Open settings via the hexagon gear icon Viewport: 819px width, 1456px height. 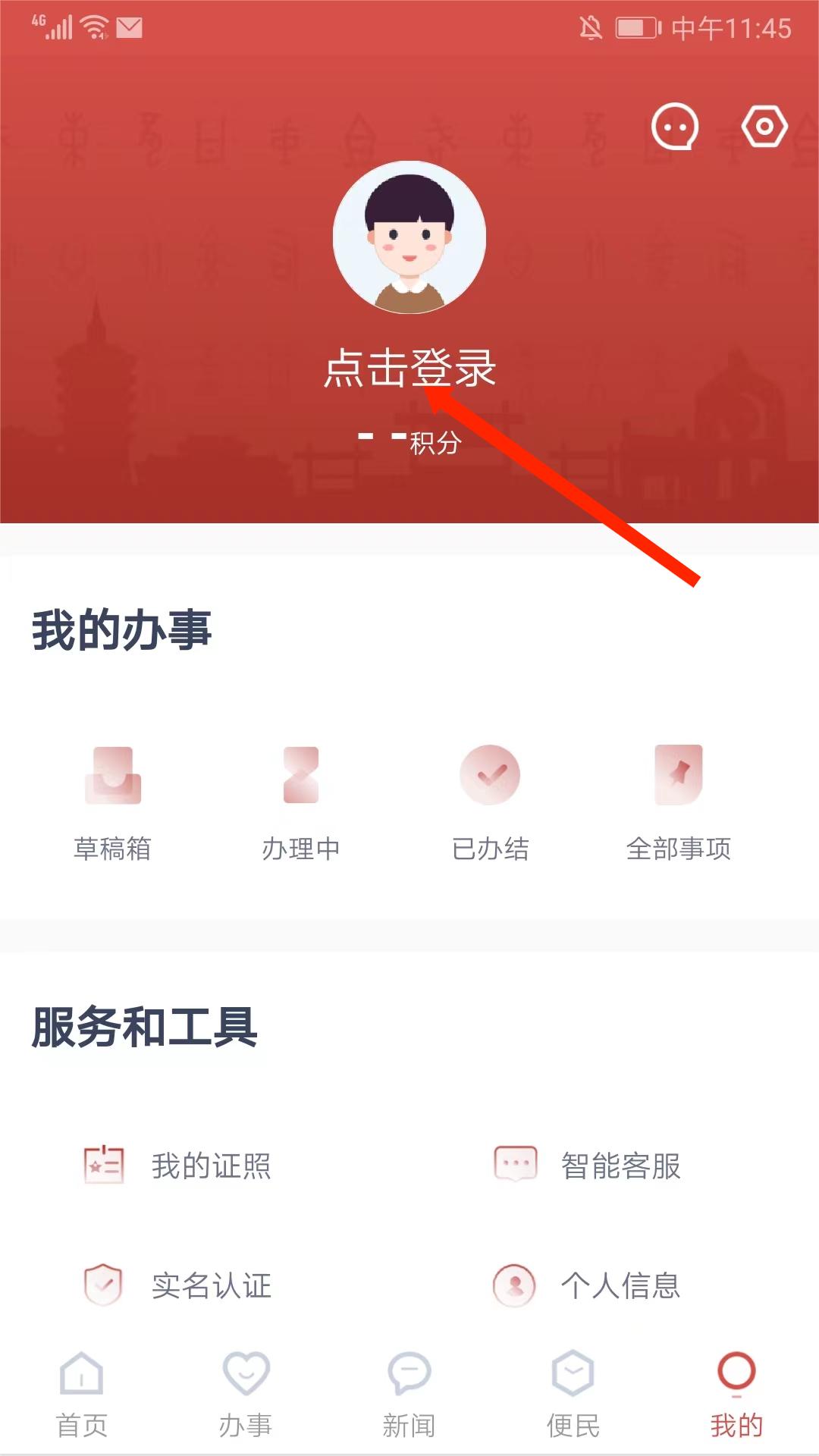click(764, 127)
